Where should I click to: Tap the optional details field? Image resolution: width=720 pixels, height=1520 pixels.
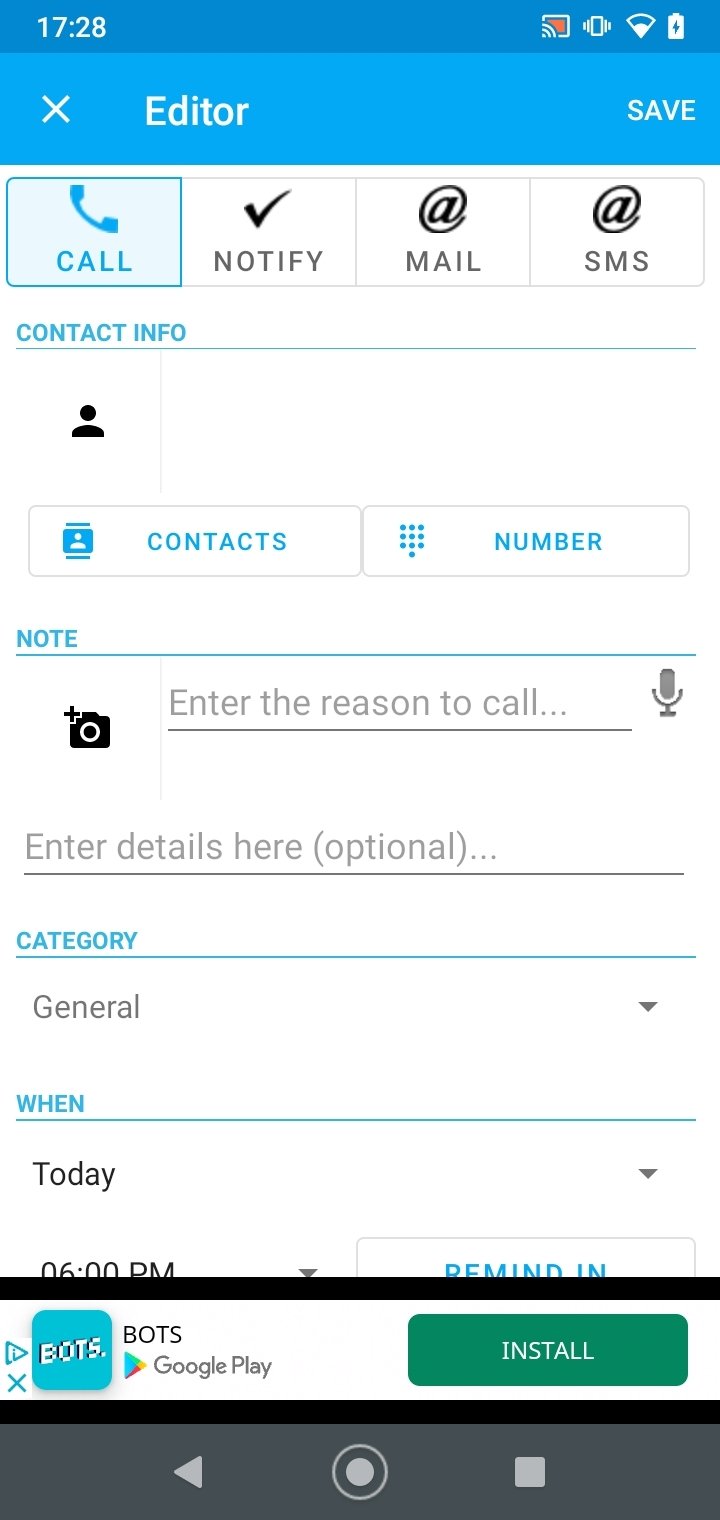[354, 848]
